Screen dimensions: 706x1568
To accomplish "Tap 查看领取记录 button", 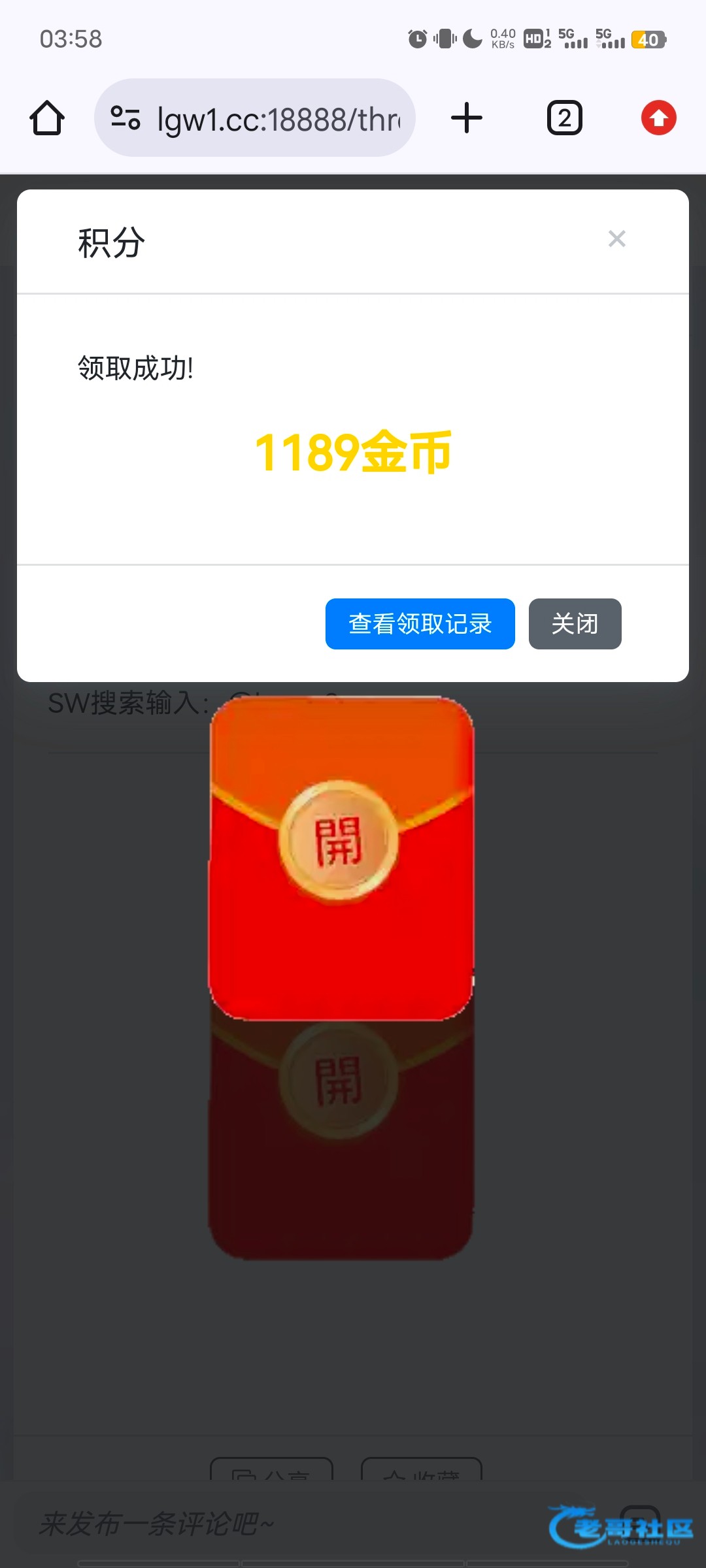I will [420, 624].
